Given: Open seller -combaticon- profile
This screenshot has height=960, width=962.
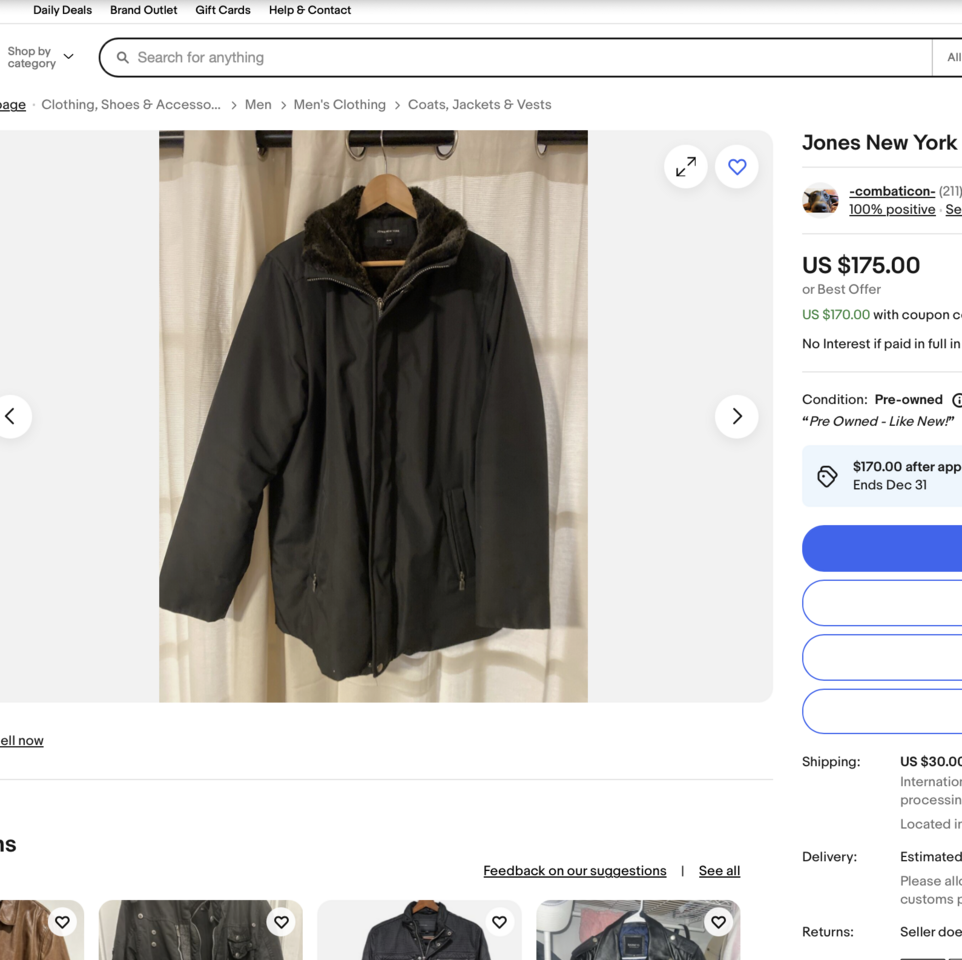Looking at the screenshot, I should [891, 191].
